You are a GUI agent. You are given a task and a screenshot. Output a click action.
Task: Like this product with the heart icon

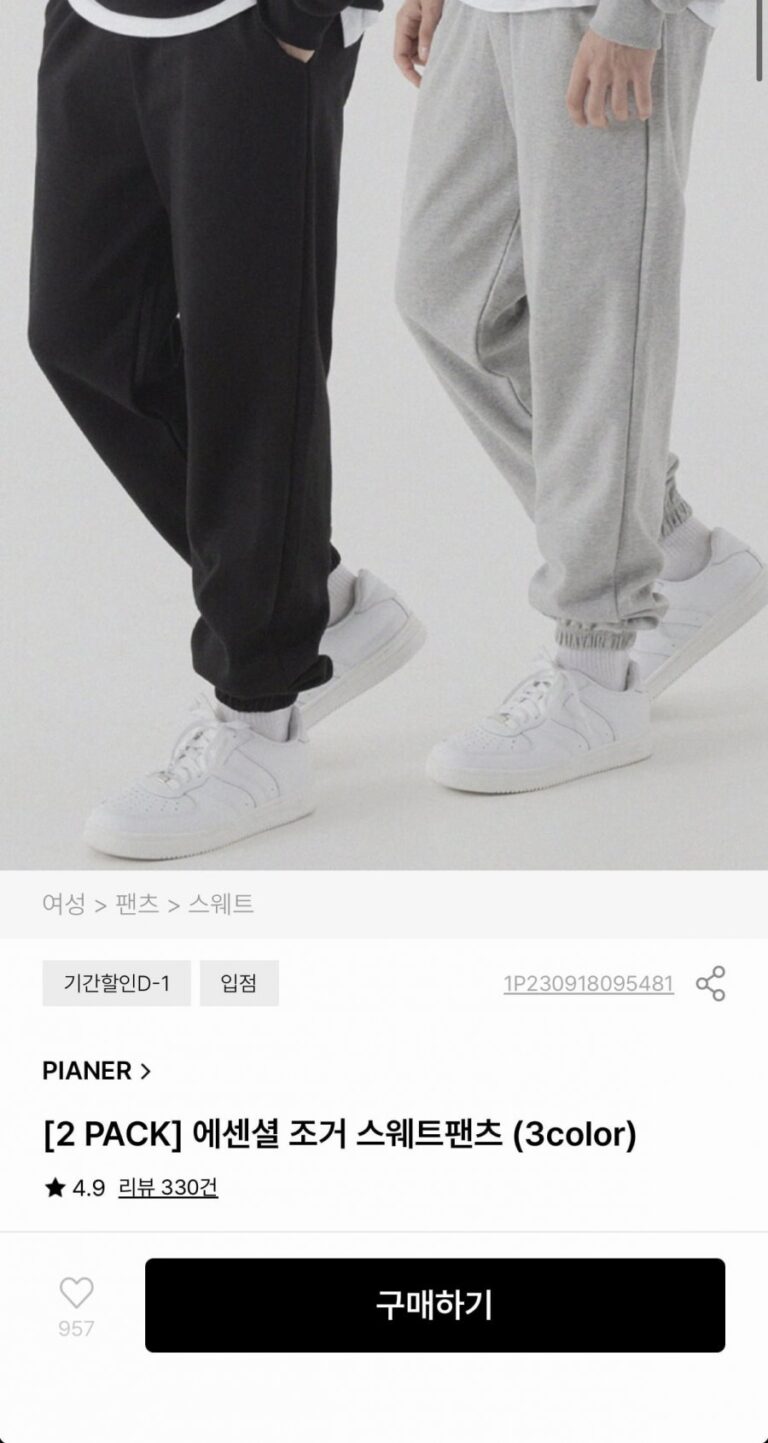pyautogui.click(x=76, y=1294)
